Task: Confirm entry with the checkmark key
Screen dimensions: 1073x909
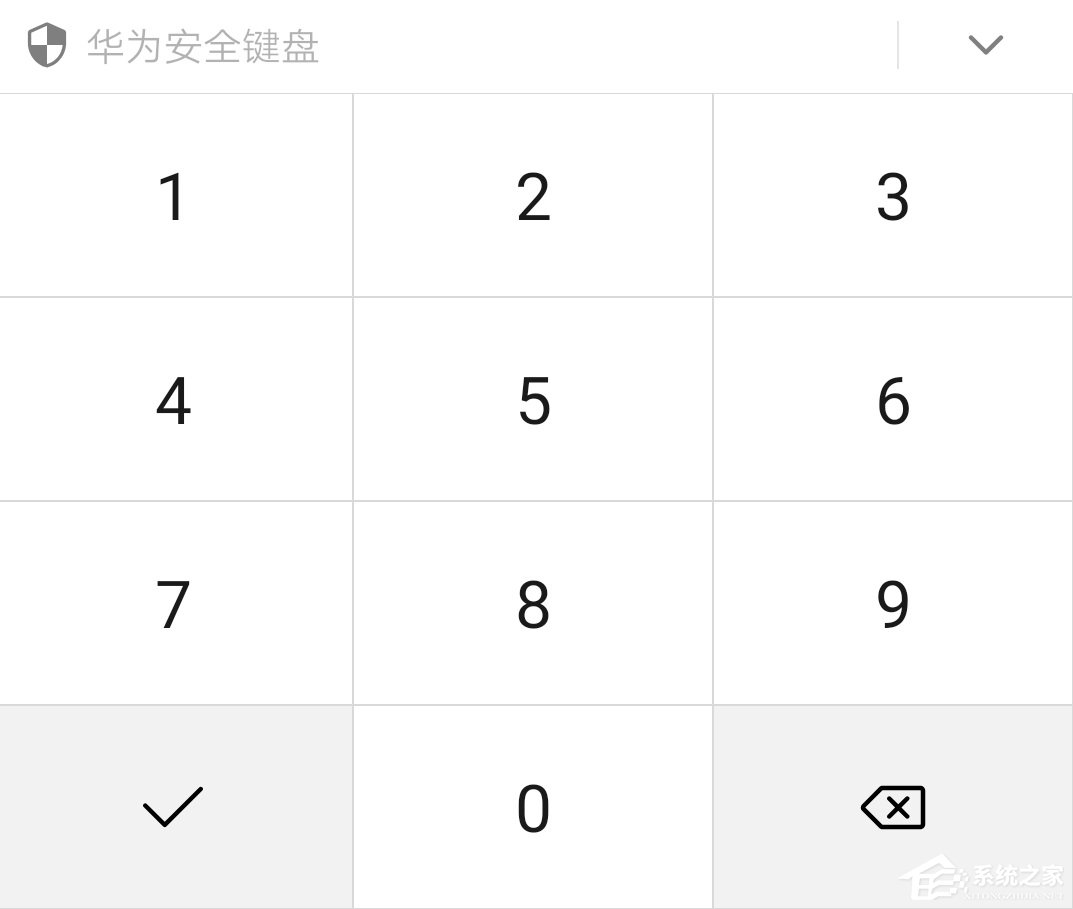Action: point(174,807)
